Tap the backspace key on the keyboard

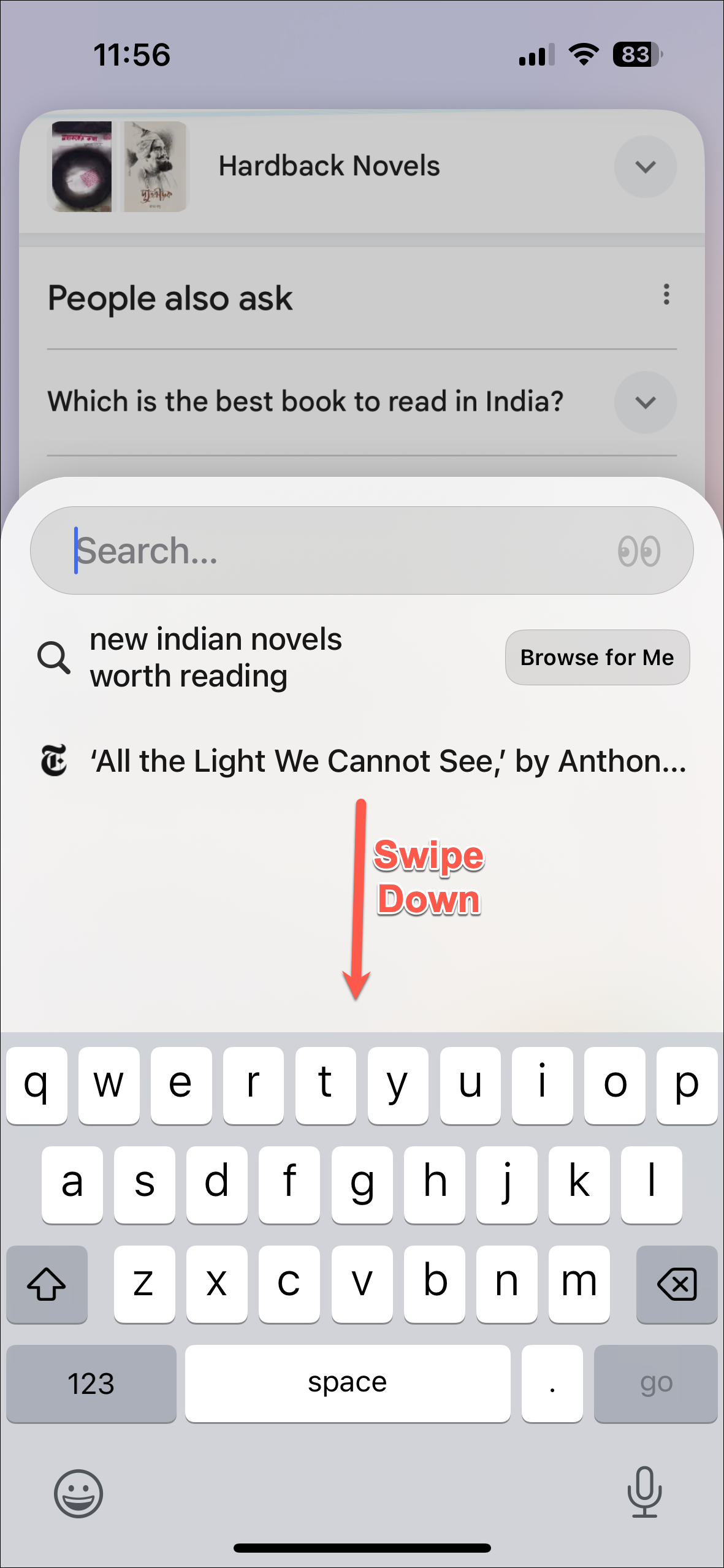pos(676,1284)
